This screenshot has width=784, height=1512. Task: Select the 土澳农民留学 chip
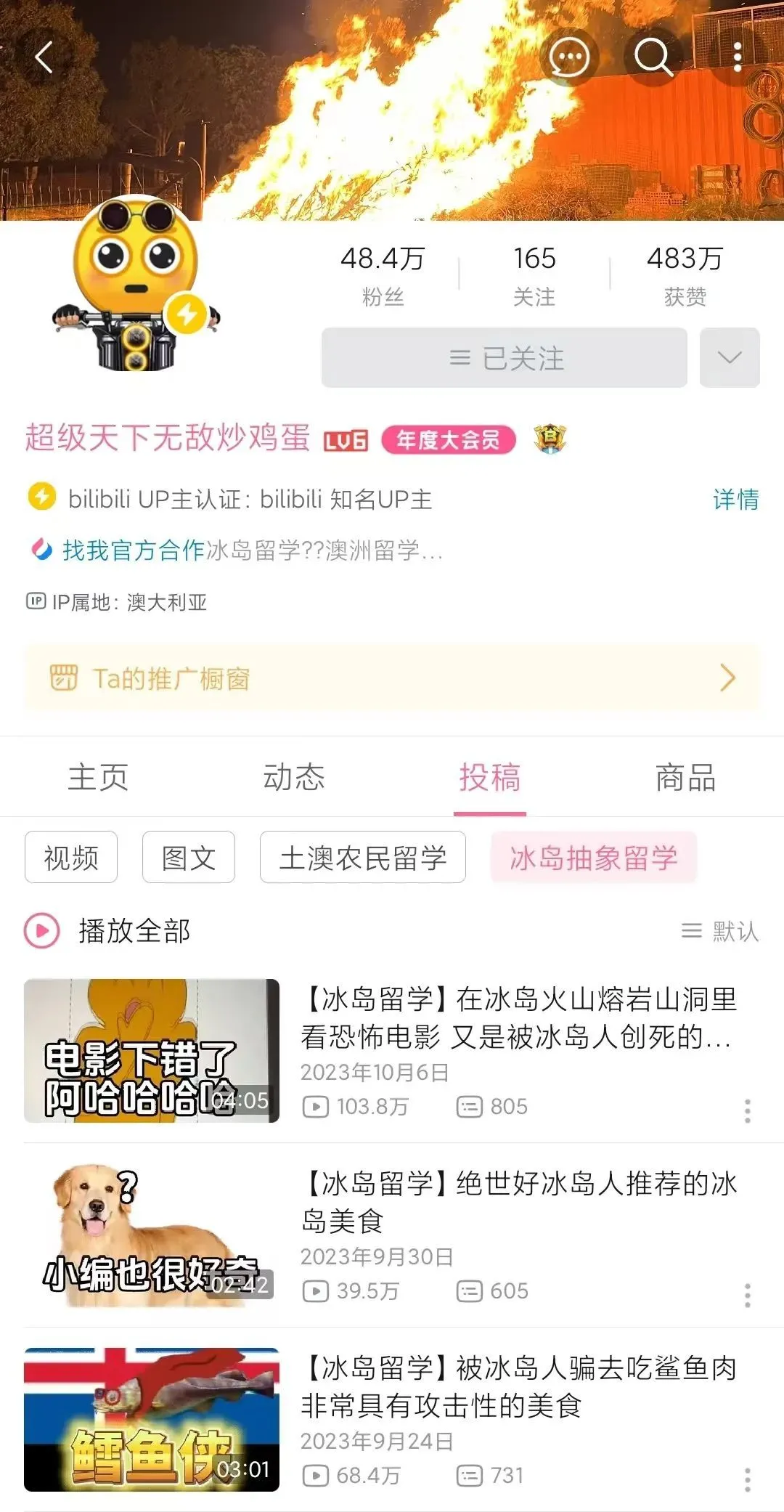point(362,858)
